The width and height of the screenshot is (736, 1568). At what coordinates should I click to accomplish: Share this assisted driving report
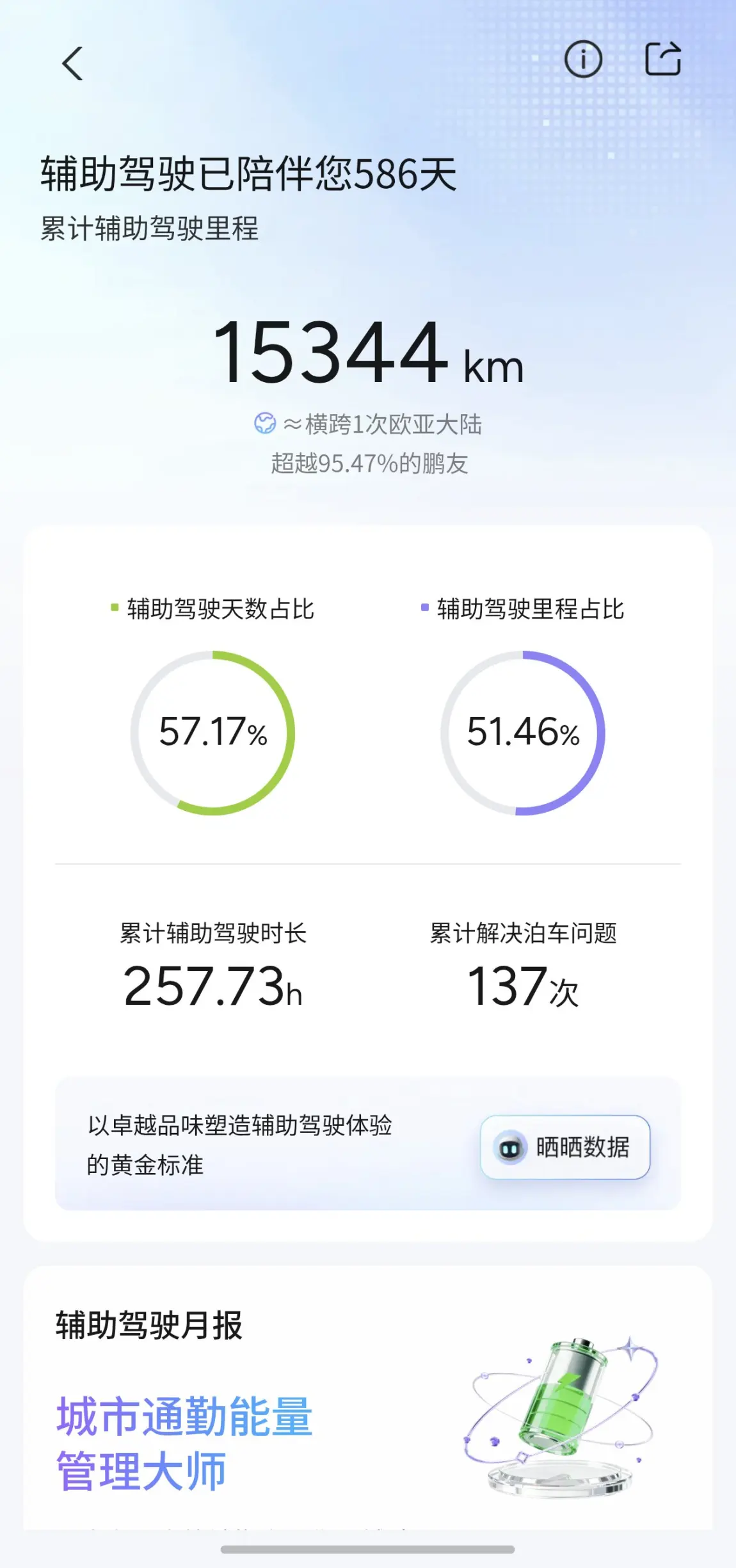click(662, 59)
